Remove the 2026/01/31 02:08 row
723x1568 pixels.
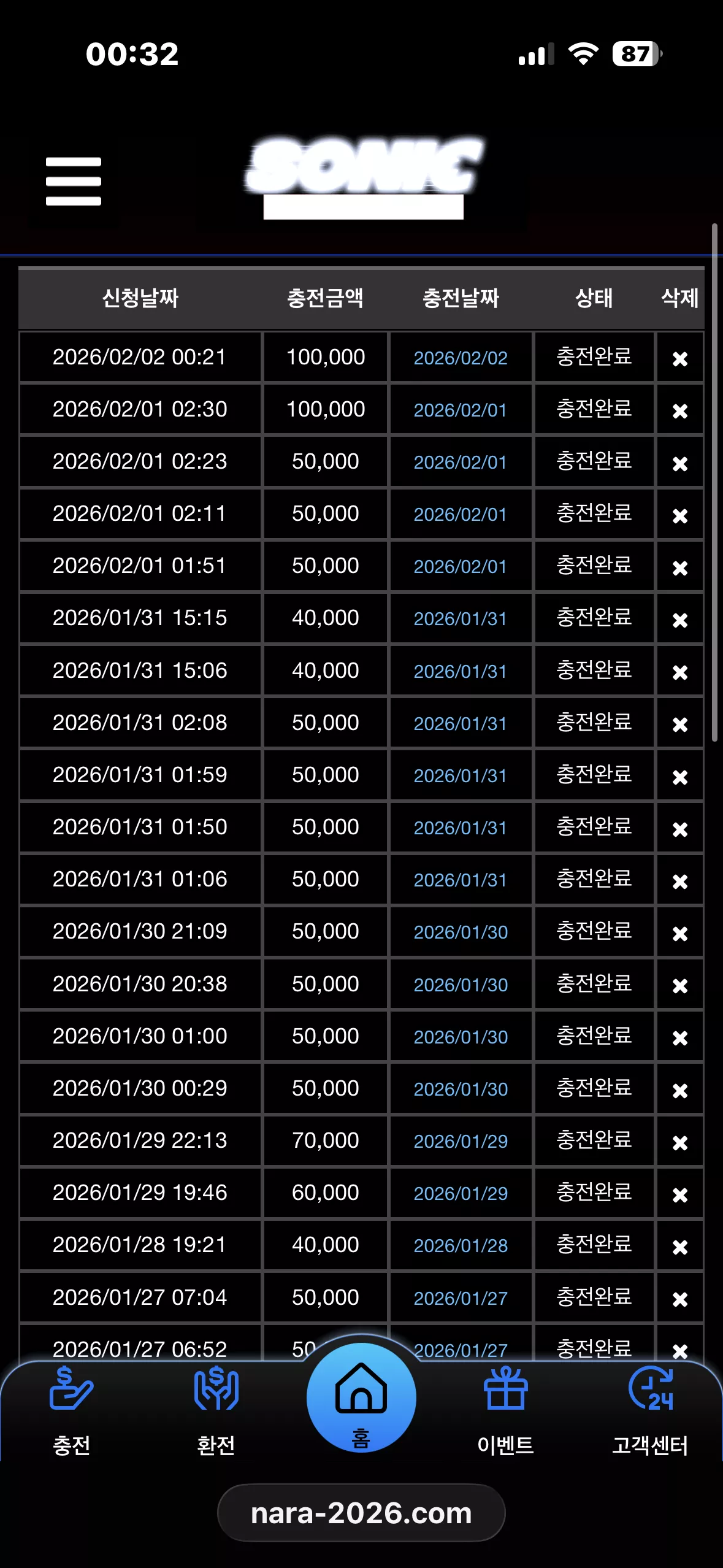click(x=679, y=724)
